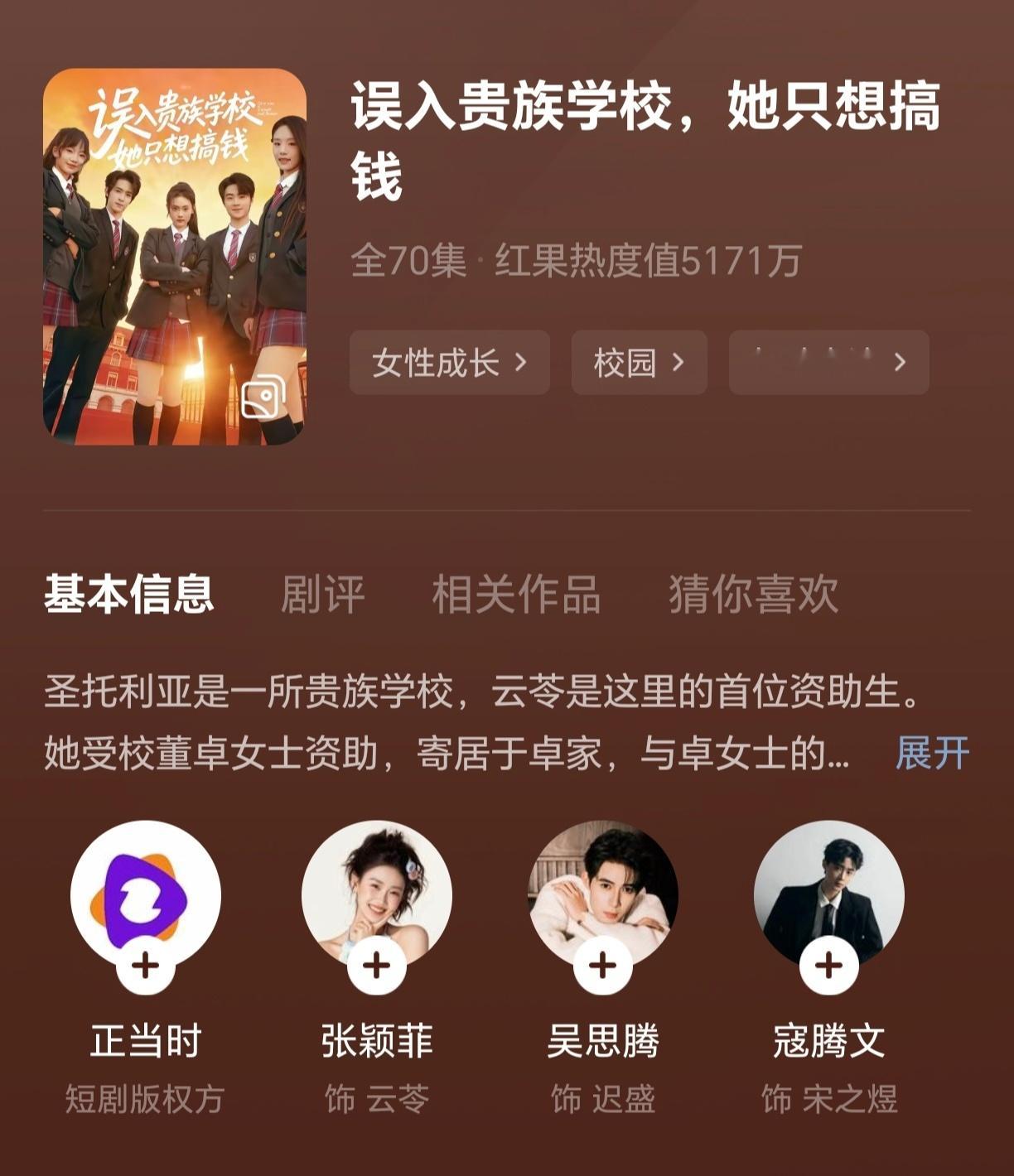Follow actor 寇腾文
This screenshot has height=1176, width=1014.
coord(828,966)
